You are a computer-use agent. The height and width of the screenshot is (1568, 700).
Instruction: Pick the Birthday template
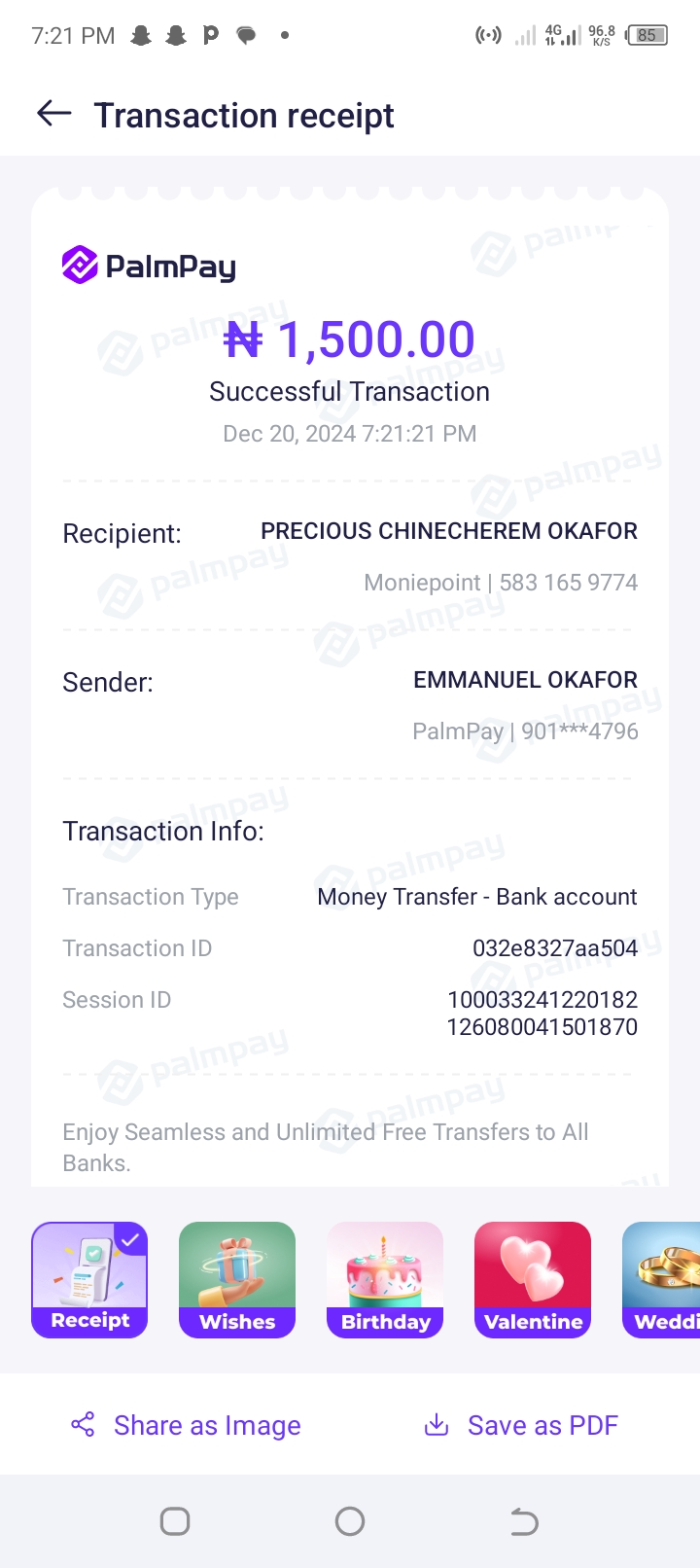(x=385, y=1279)
